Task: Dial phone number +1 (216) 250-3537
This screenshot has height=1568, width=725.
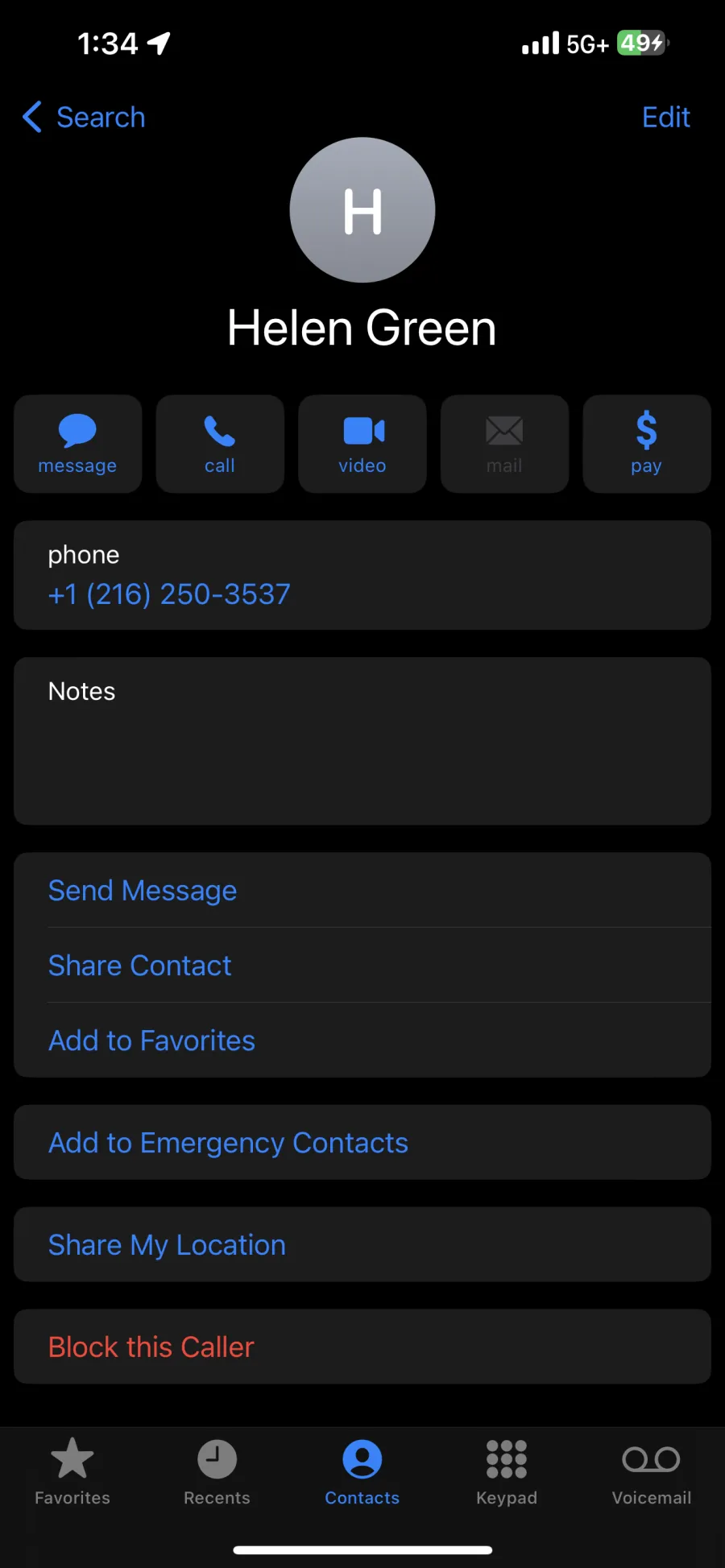Action: coord(169,594)
